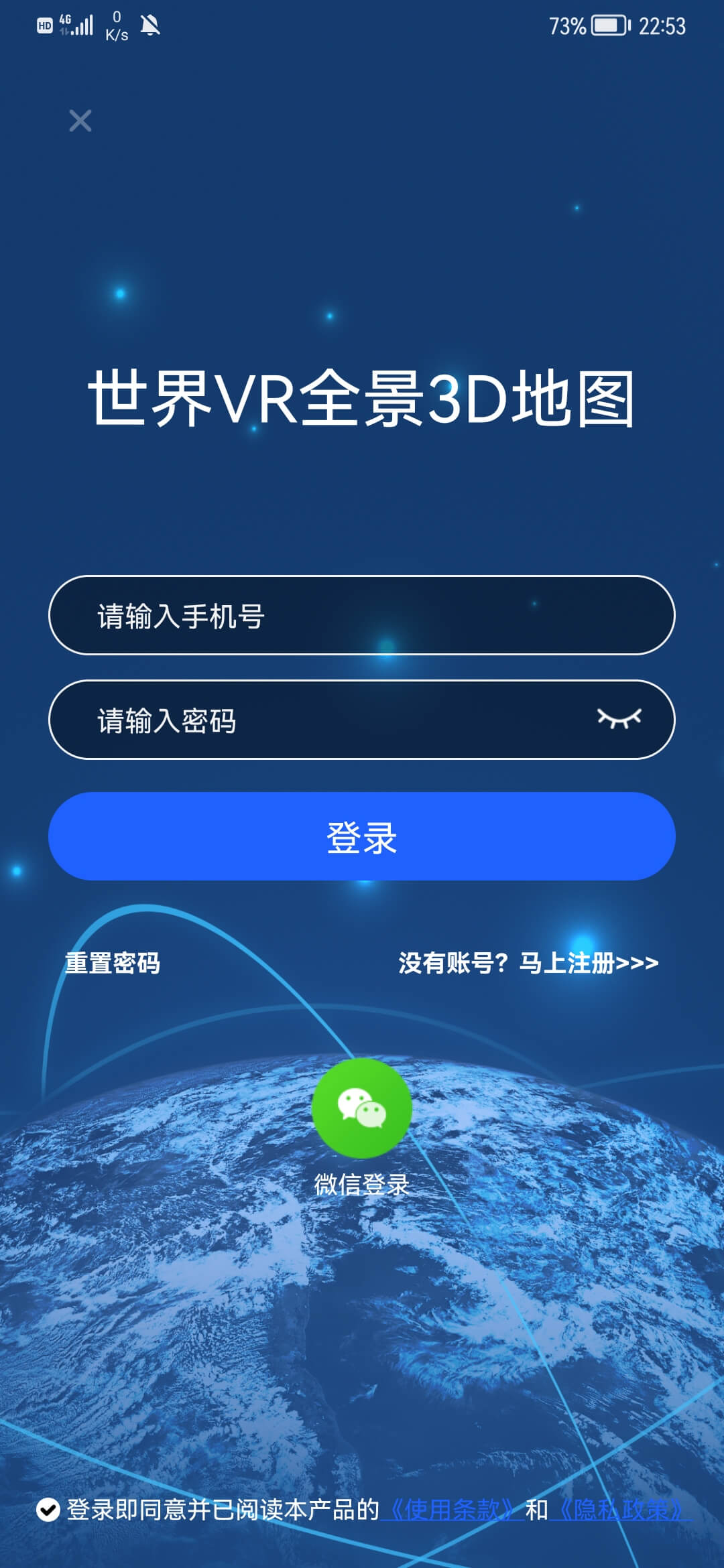Screen dimensions: 724x1568
Task: Tap the cellular signal strength icon
Action: (82, 25)
